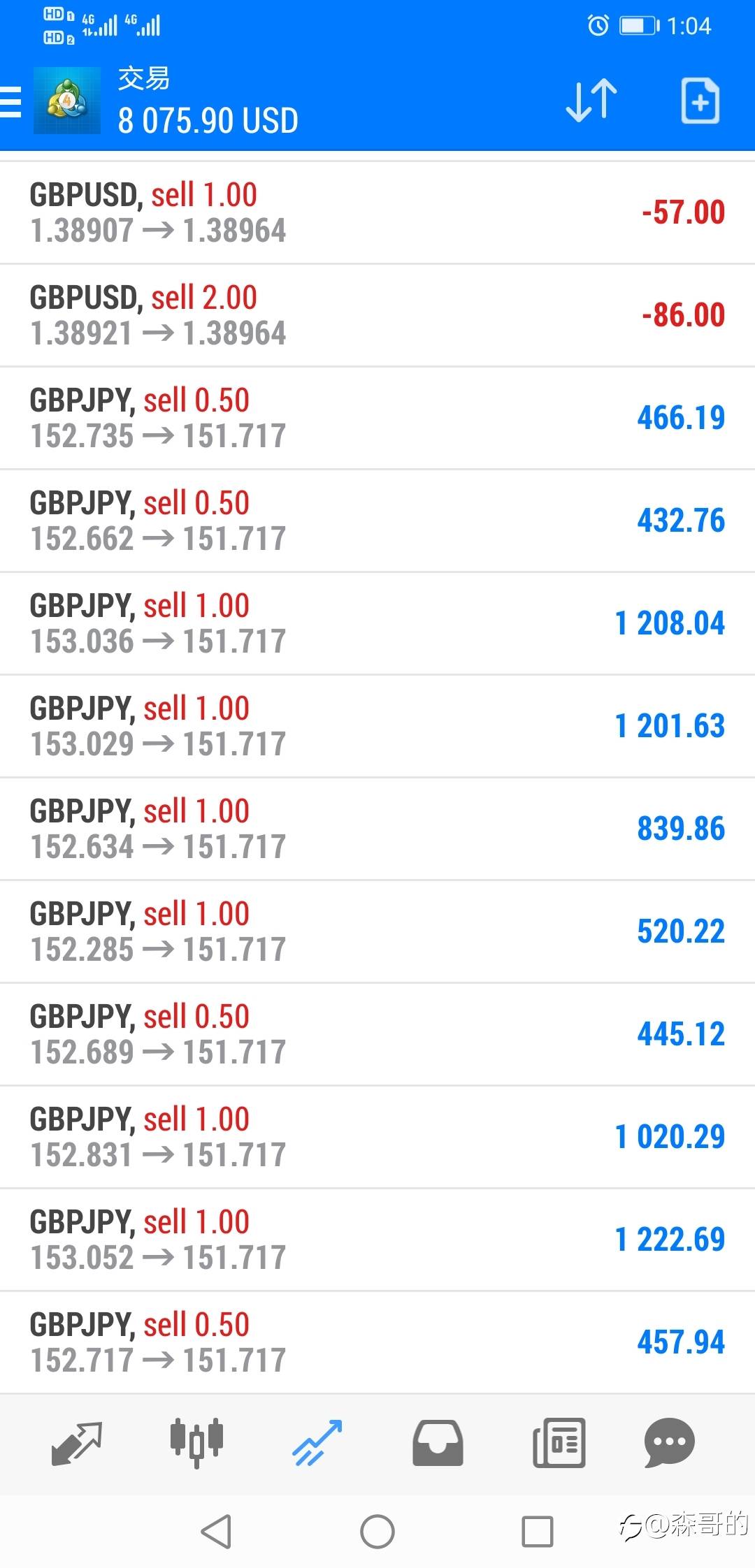The image size is (755, 1568).
Task: Open GBPJPY position with profit 466.19
Action: (377, 418)
